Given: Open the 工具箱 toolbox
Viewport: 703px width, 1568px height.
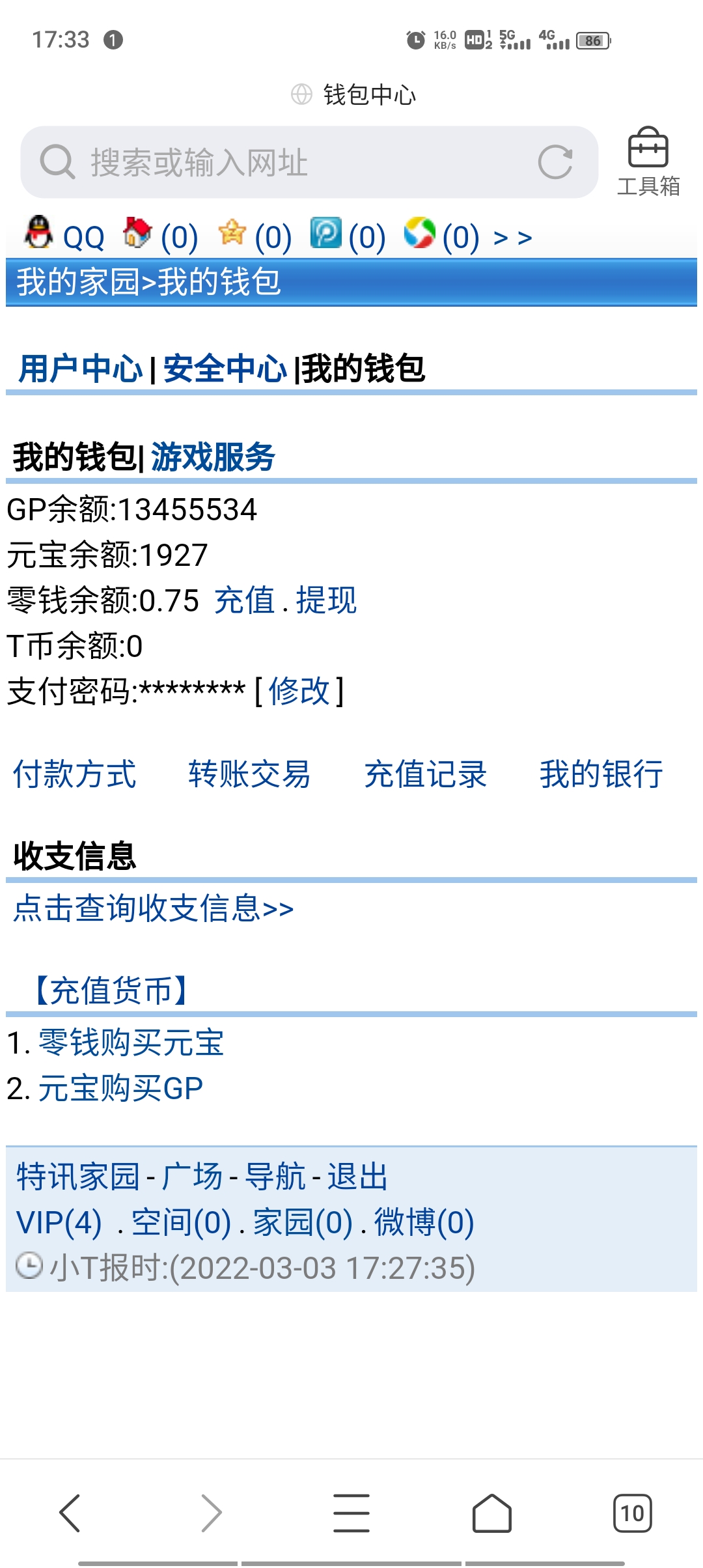Looking at the screenshot, I should click(x=648, y=162).
